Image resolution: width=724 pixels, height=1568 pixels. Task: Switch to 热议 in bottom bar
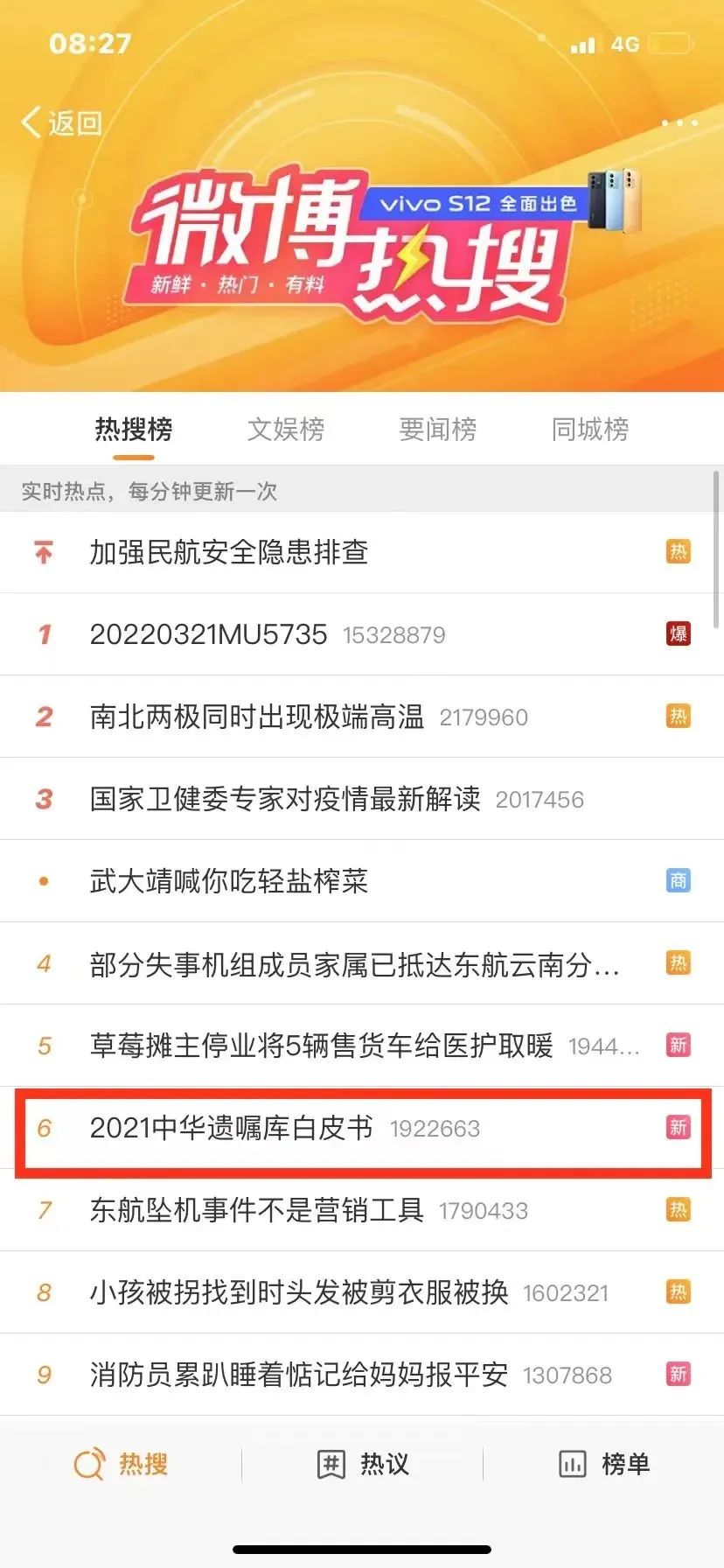[362, 1464]
